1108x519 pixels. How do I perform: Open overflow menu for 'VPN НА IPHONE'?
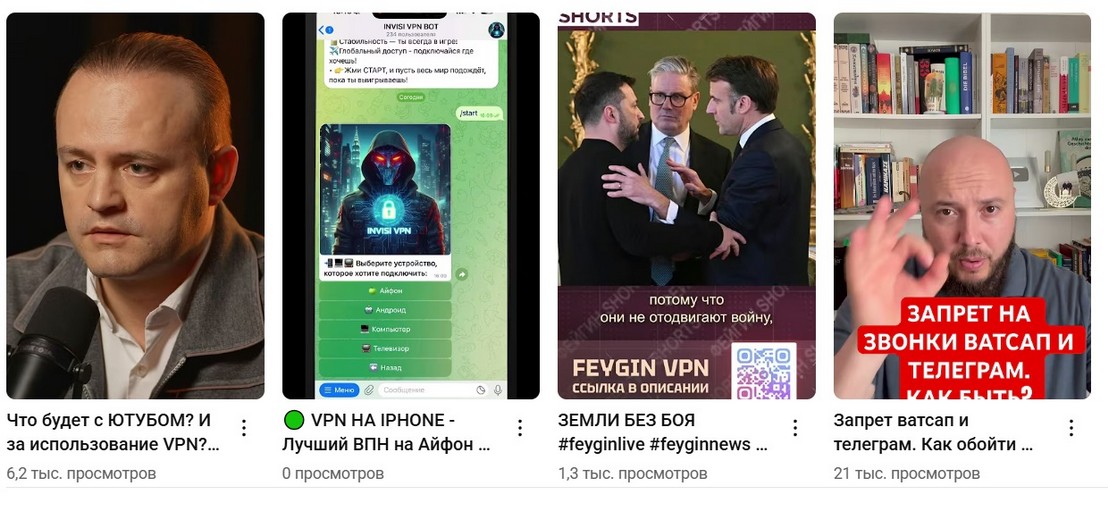[x=520, y=429]
